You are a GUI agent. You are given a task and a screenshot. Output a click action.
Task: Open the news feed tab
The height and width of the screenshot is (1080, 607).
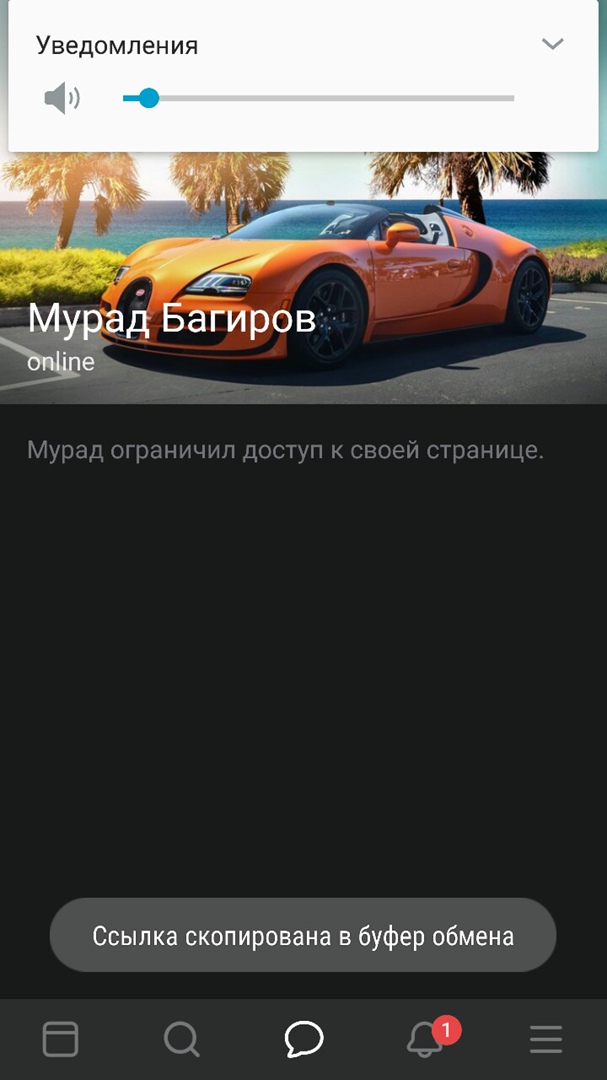60,1040
